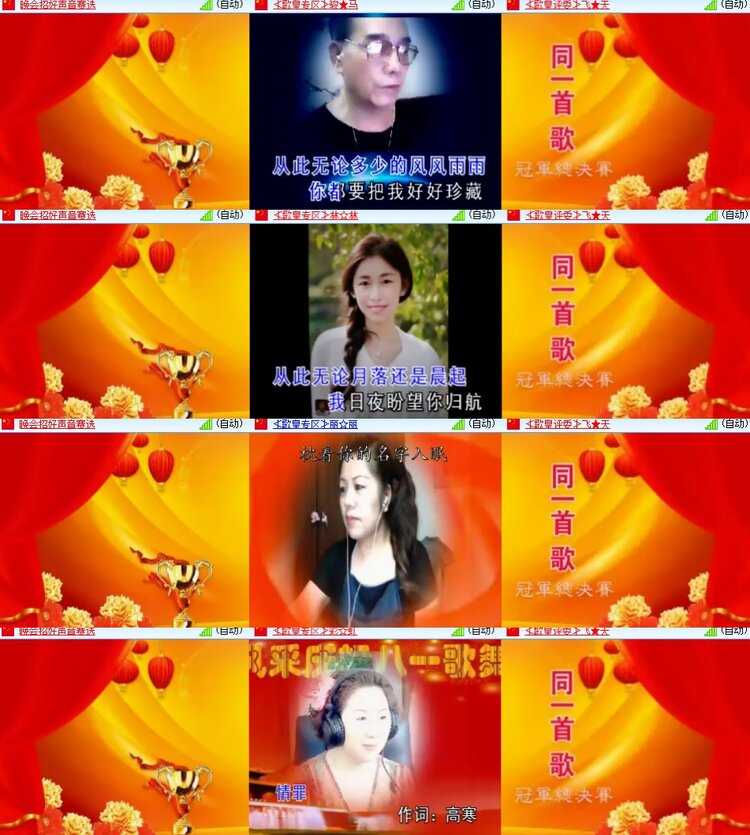Open the 自动 quality dropdown on the bottom-left panel
This screenshot has height=835, width=750.
tap(227, 630)
